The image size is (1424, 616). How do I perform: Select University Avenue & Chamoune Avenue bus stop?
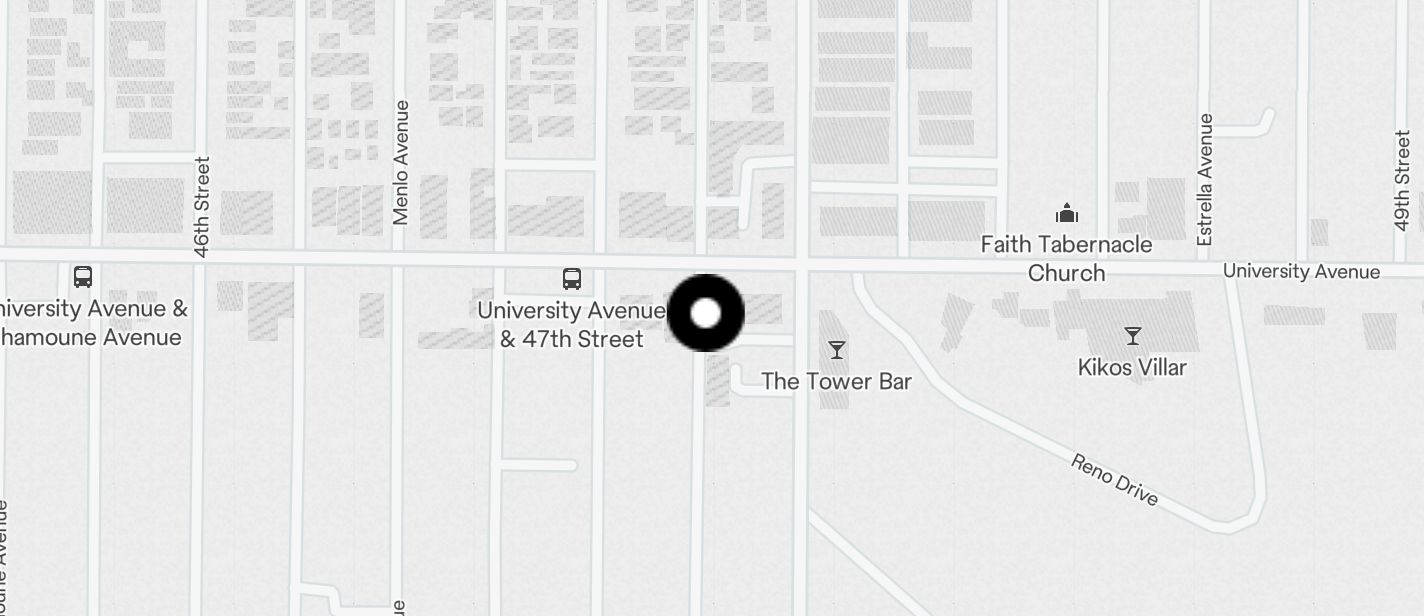click(x=83, y=276)
